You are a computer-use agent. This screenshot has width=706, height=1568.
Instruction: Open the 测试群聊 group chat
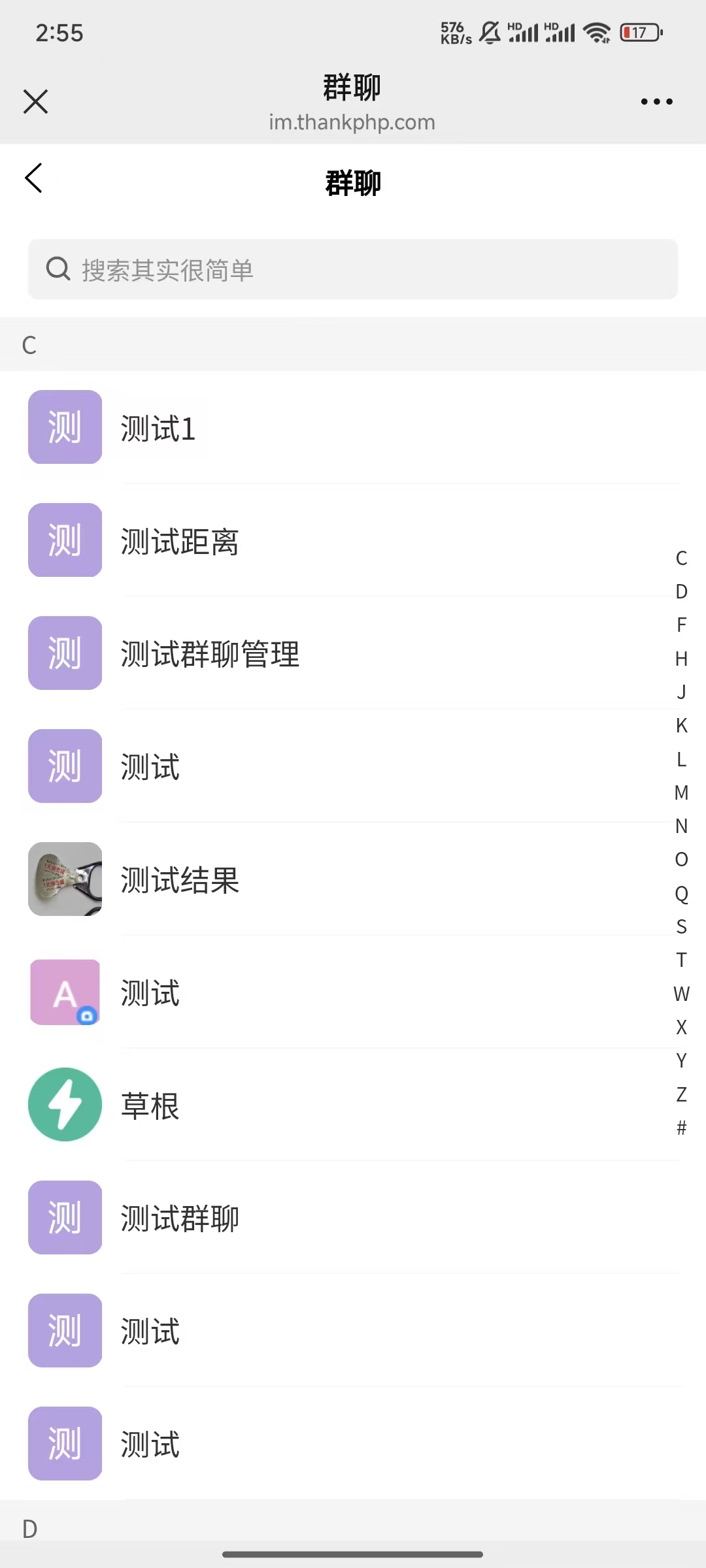pyautogui.click(x=353, y=1218)
